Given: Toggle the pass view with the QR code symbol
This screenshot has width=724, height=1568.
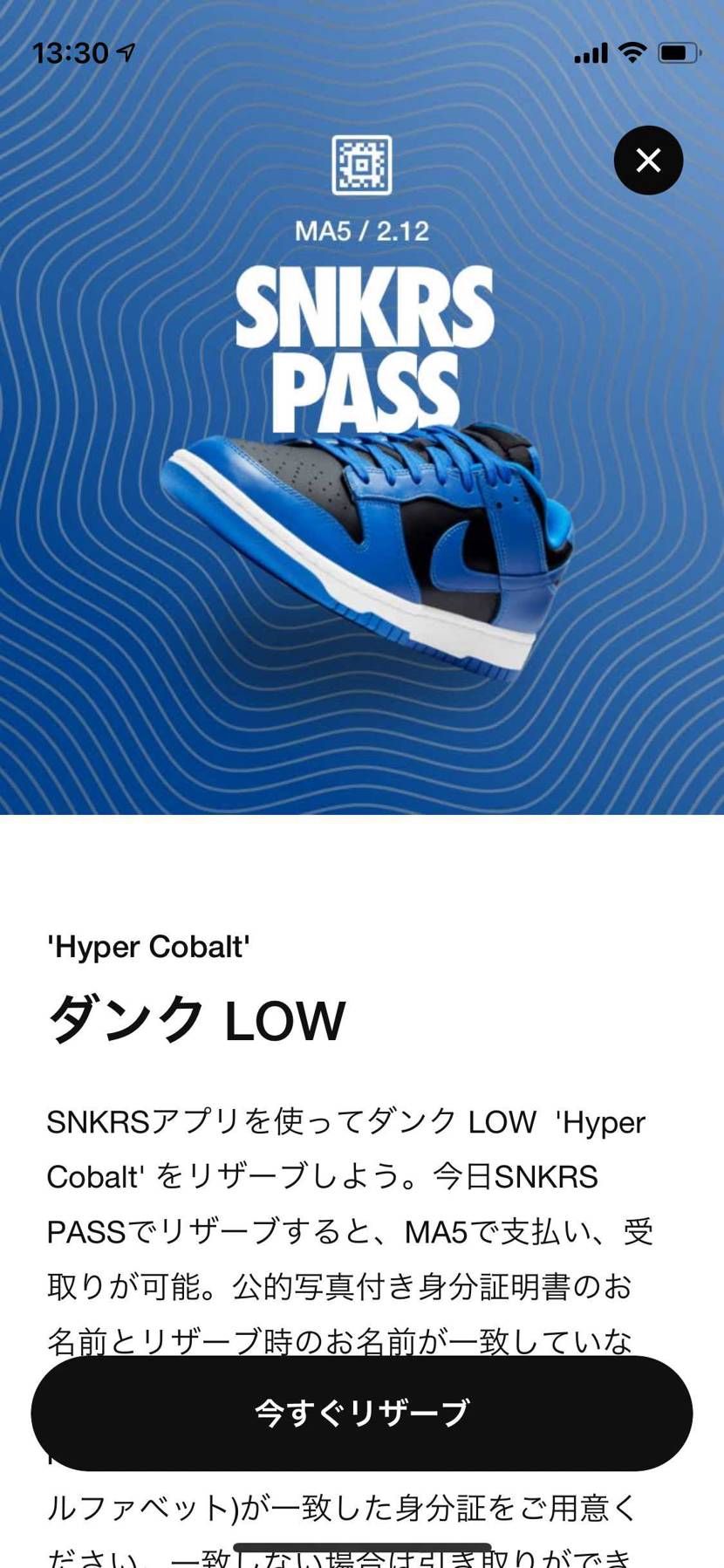Looking at the screenshot, I should tap(361, 166).
